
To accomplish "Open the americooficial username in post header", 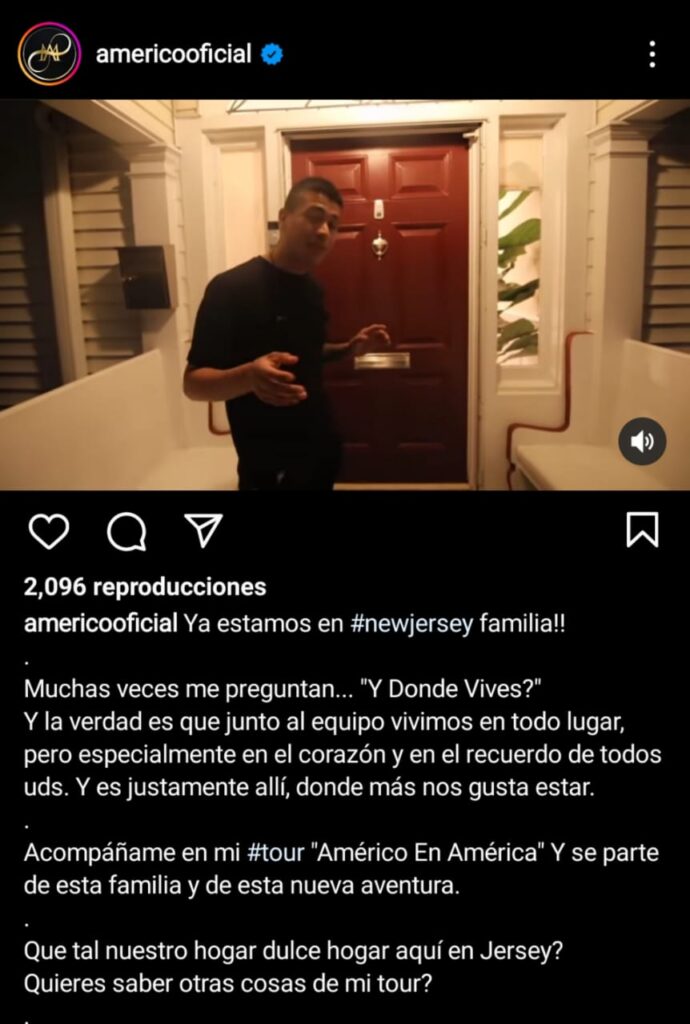I will click(173, 54).
